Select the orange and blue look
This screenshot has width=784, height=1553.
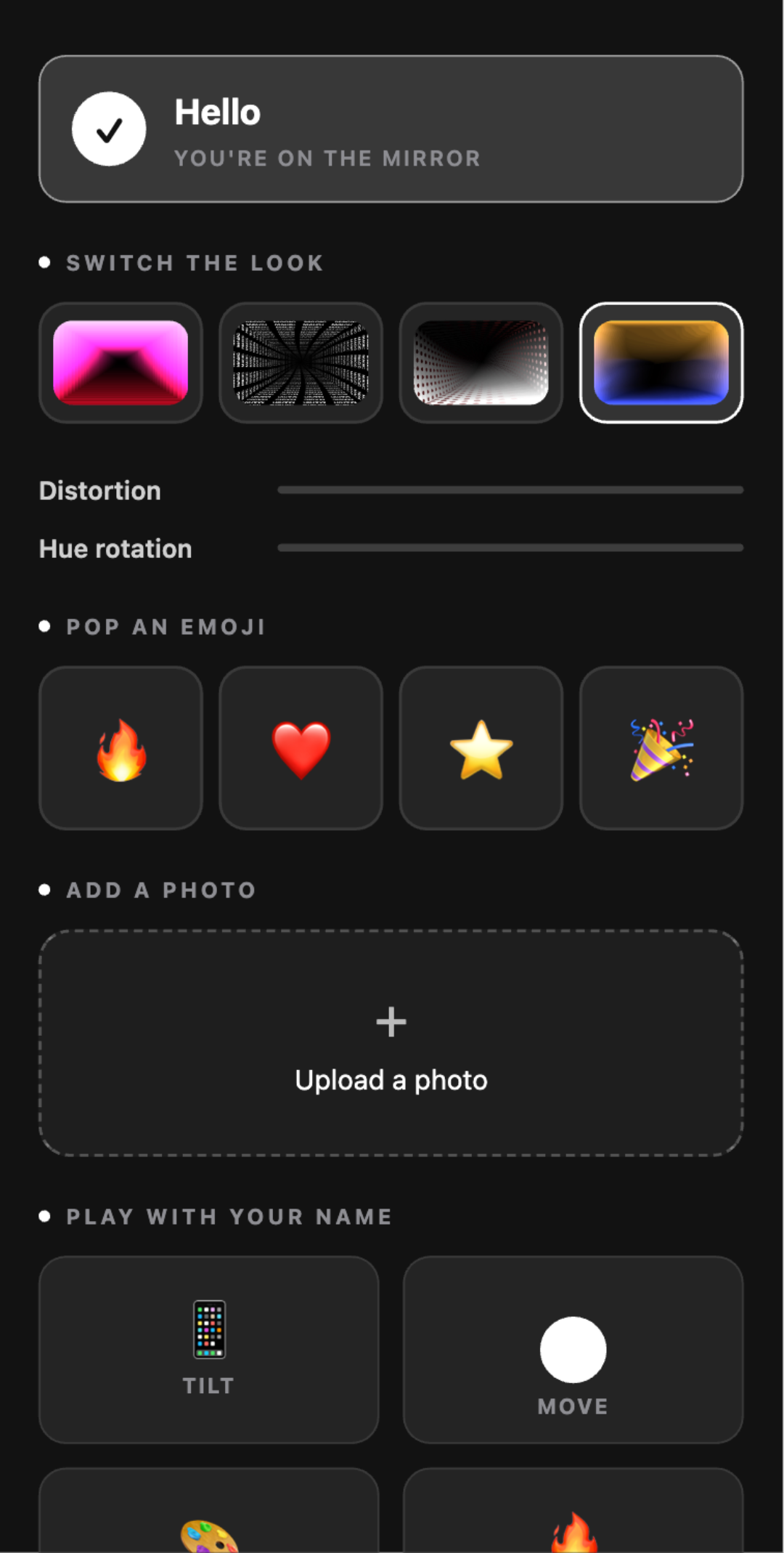pyautogui.click(x=661, y=362)
